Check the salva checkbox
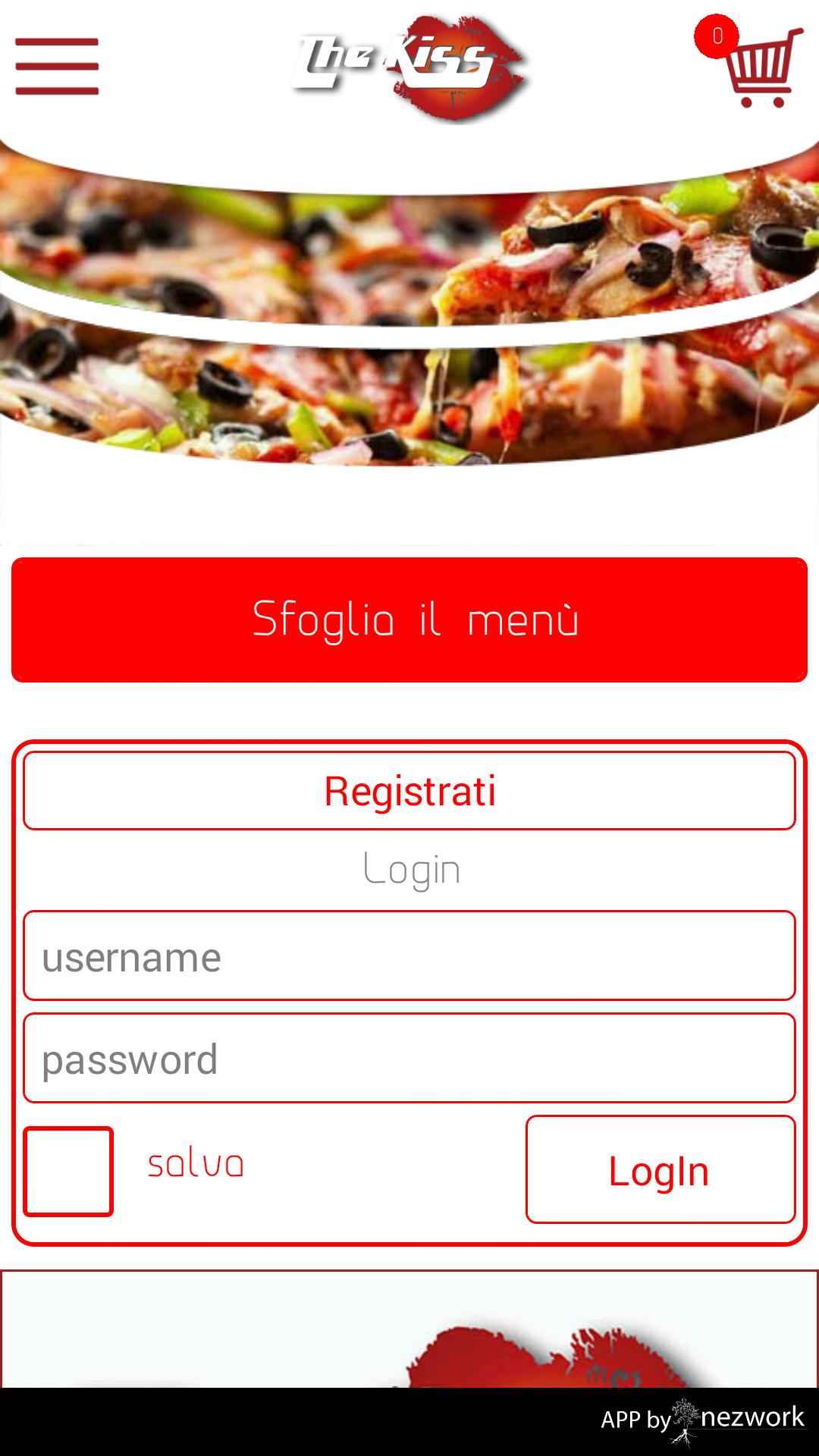 [x=68, y=1172]
